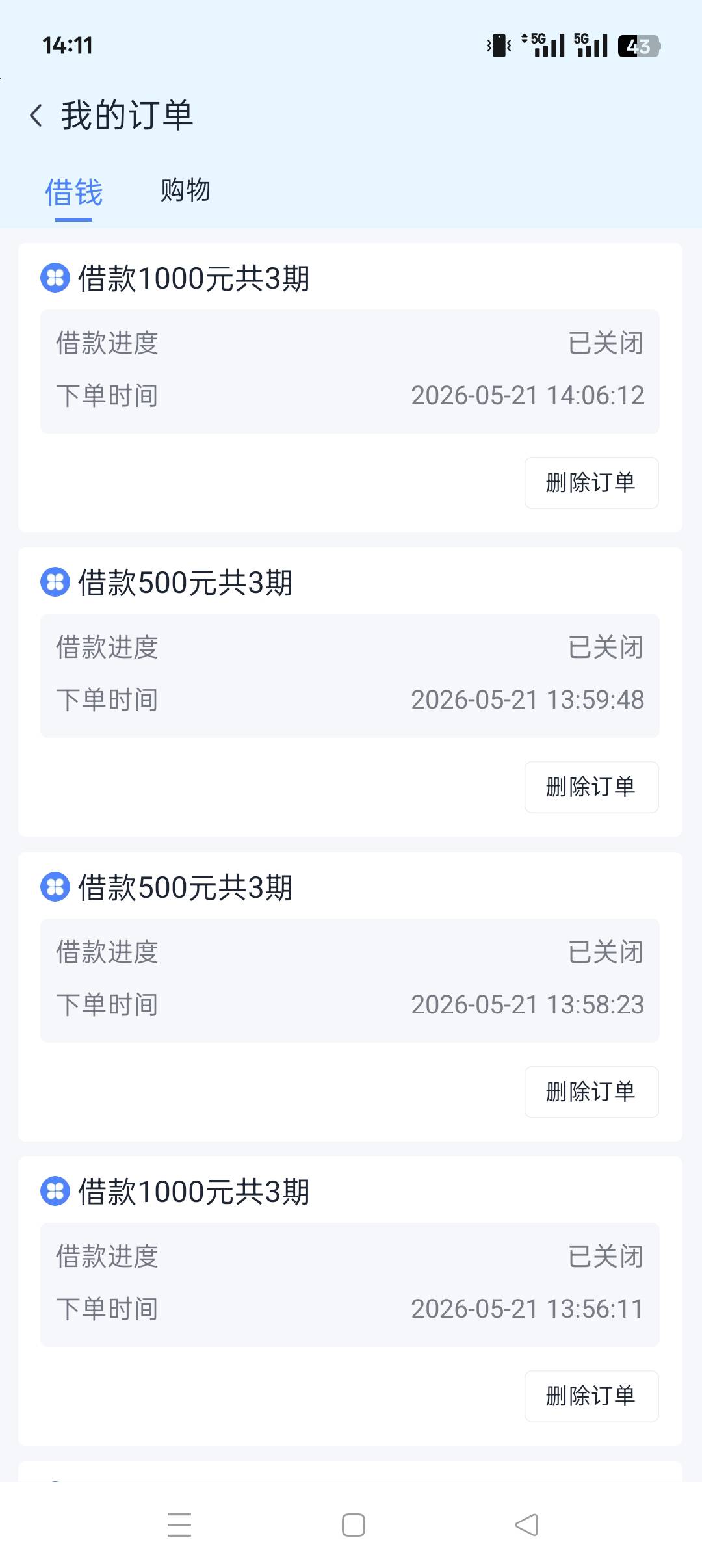Open the recent apps menu button
This screenshot has width=702, height=1568.
click(x=179, y=1525)
